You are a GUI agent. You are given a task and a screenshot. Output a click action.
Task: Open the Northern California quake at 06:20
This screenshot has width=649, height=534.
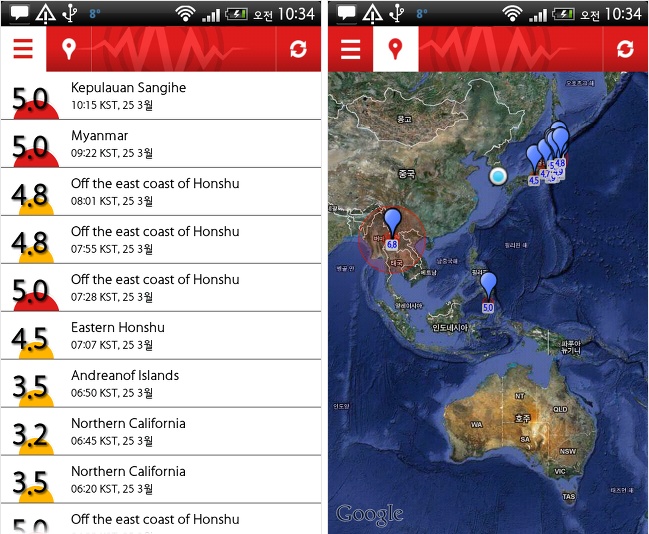[x=160, y=480]
